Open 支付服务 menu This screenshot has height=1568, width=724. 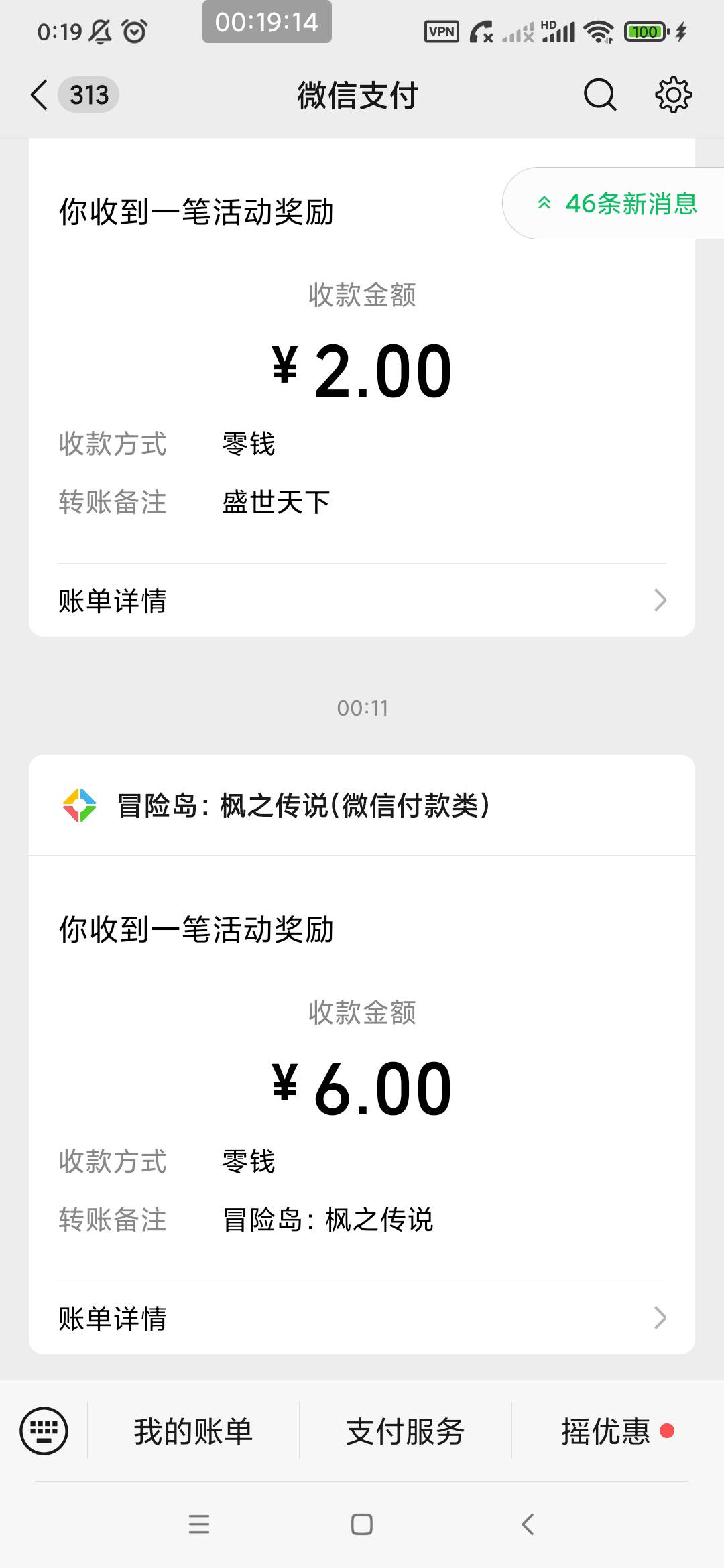click(405, 1432)
